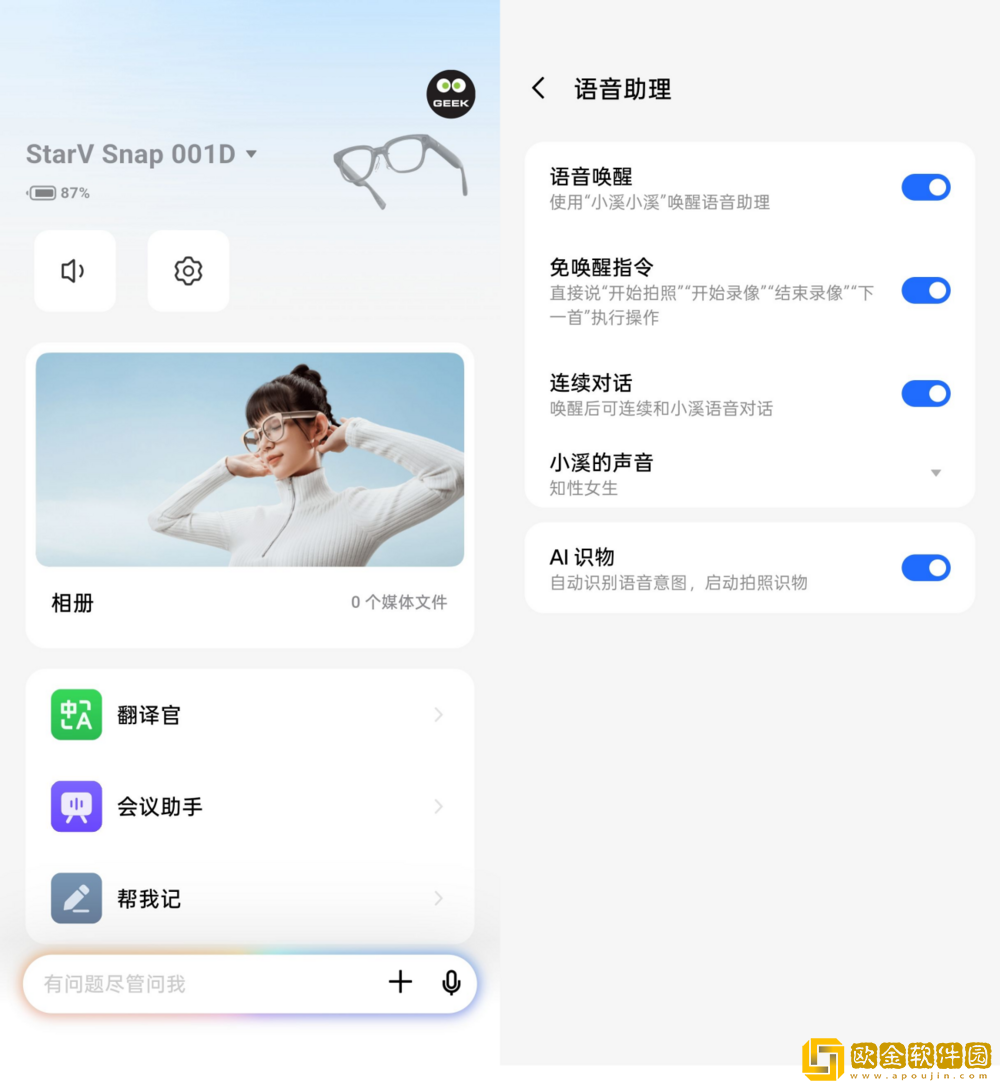1000x1085 pixels.
Task: Click the 0 个媒体文件 media count label
Action: click(x=397, y=602)
